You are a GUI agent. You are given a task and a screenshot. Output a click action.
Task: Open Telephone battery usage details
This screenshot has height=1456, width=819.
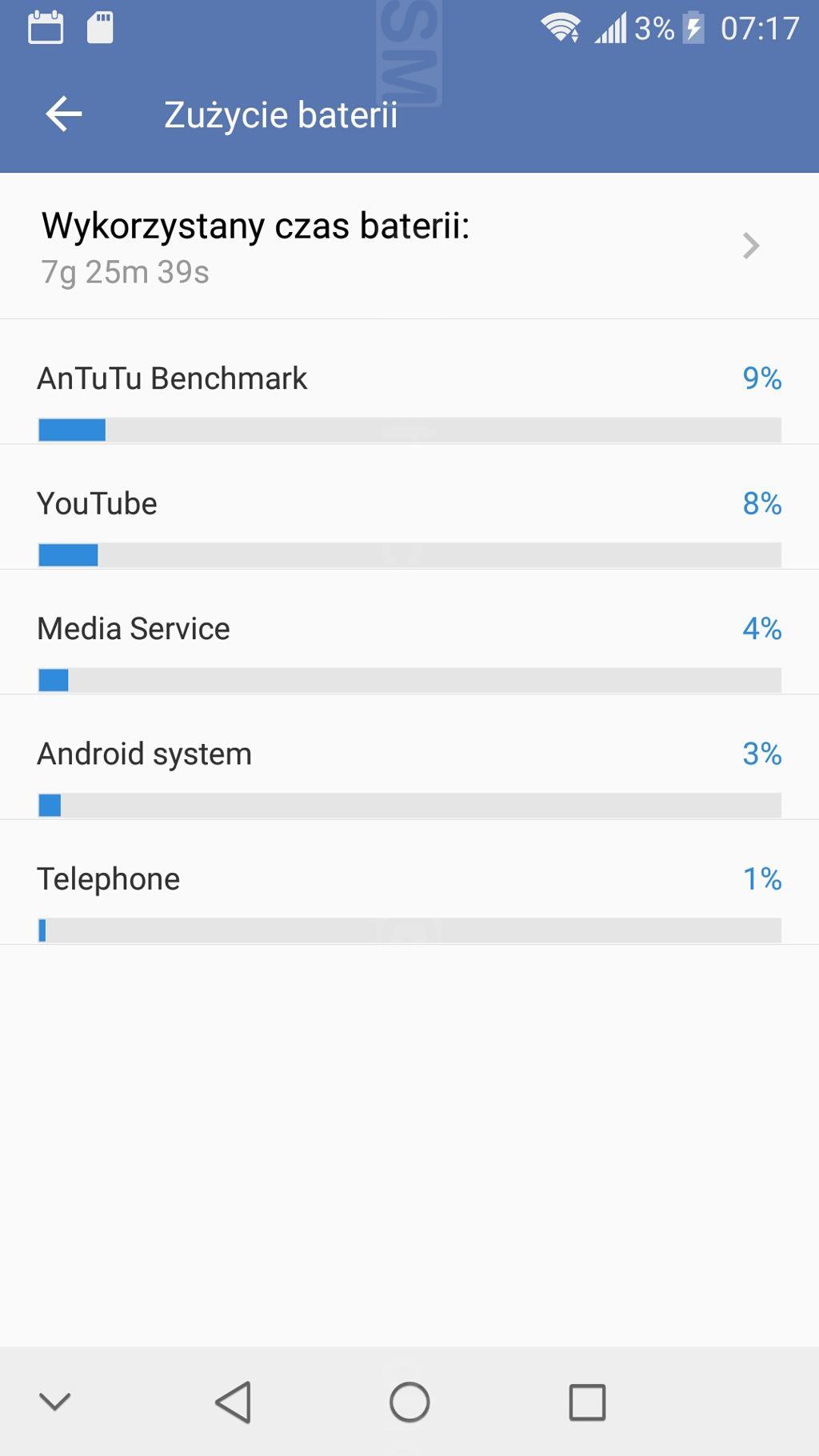(409, 882)
